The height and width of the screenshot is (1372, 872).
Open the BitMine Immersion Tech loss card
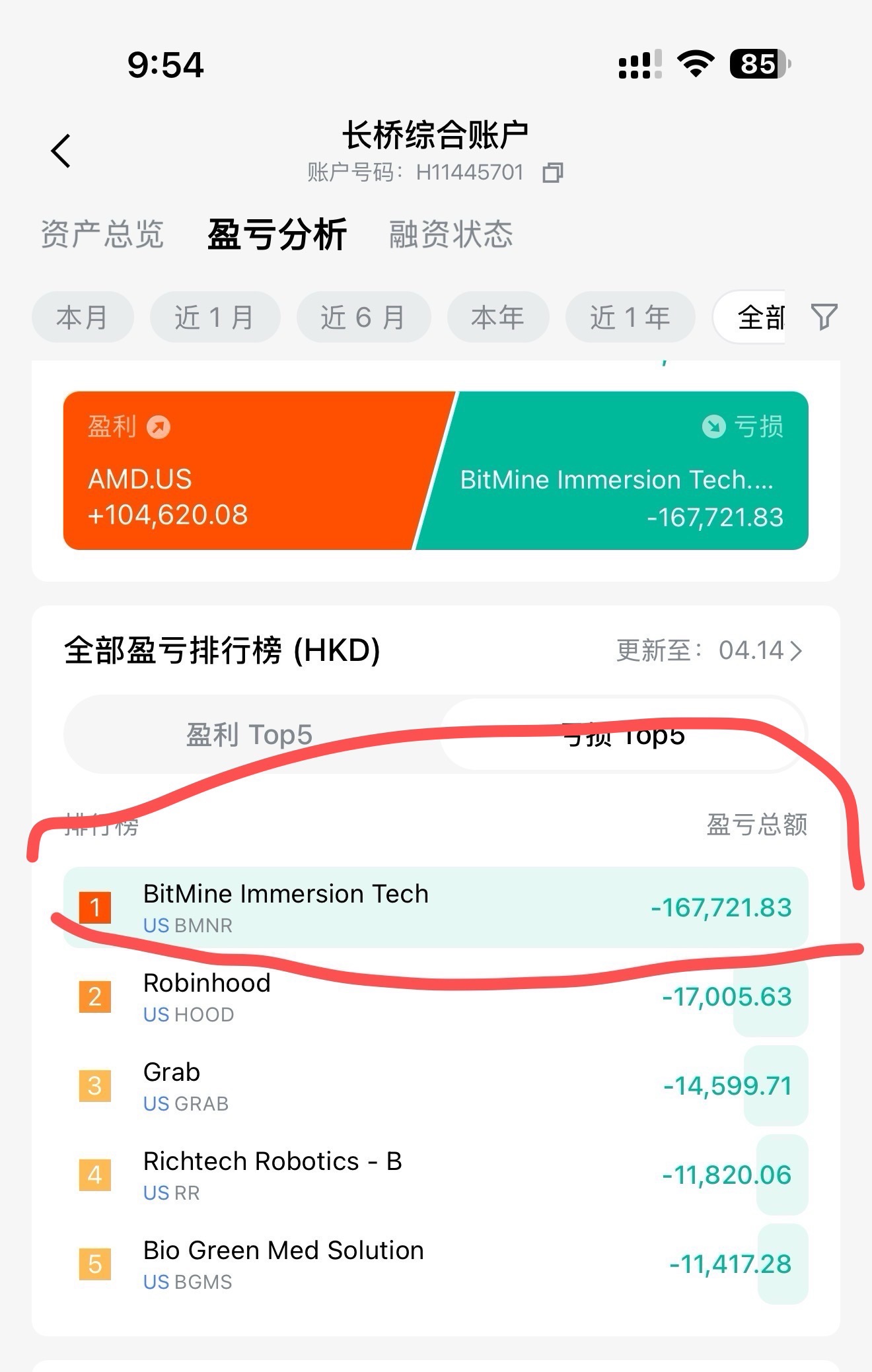621,471
